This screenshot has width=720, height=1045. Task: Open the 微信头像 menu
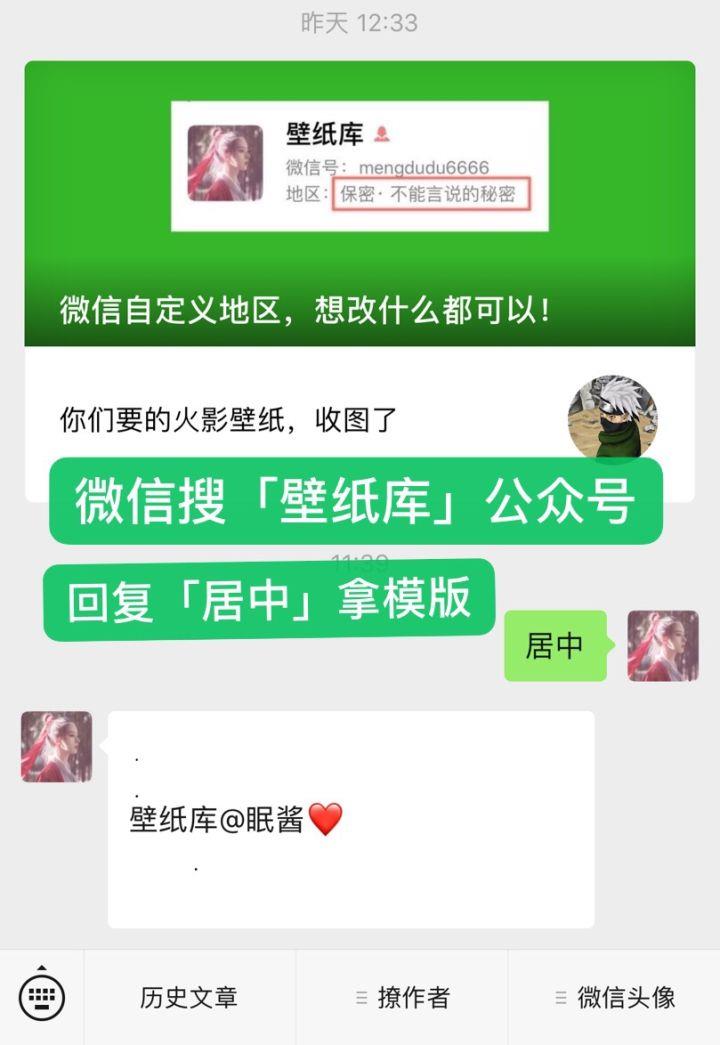coord(614,997)
